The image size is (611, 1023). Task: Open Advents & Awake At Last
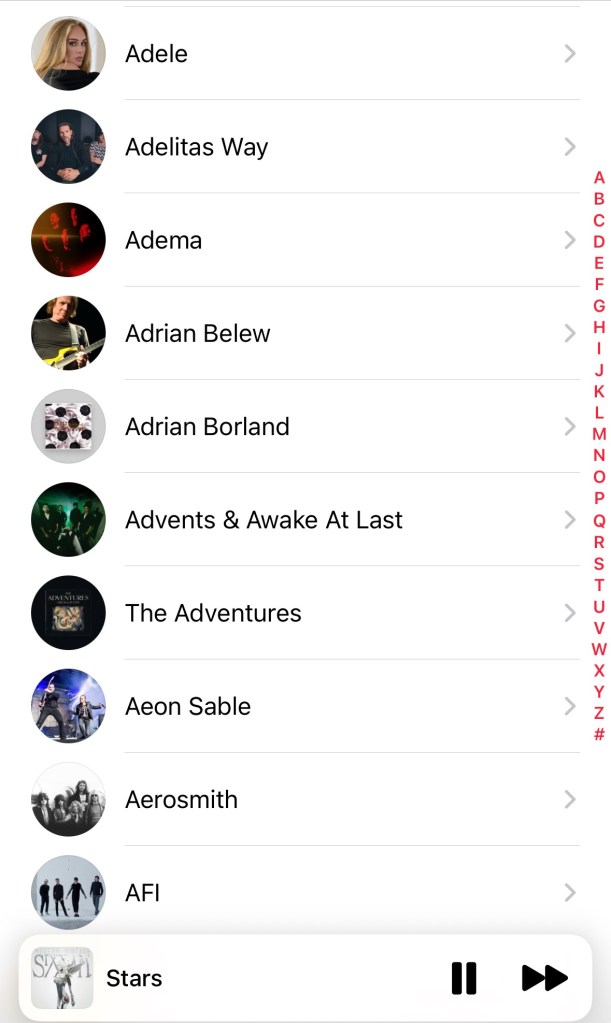(x=300, y=520)
